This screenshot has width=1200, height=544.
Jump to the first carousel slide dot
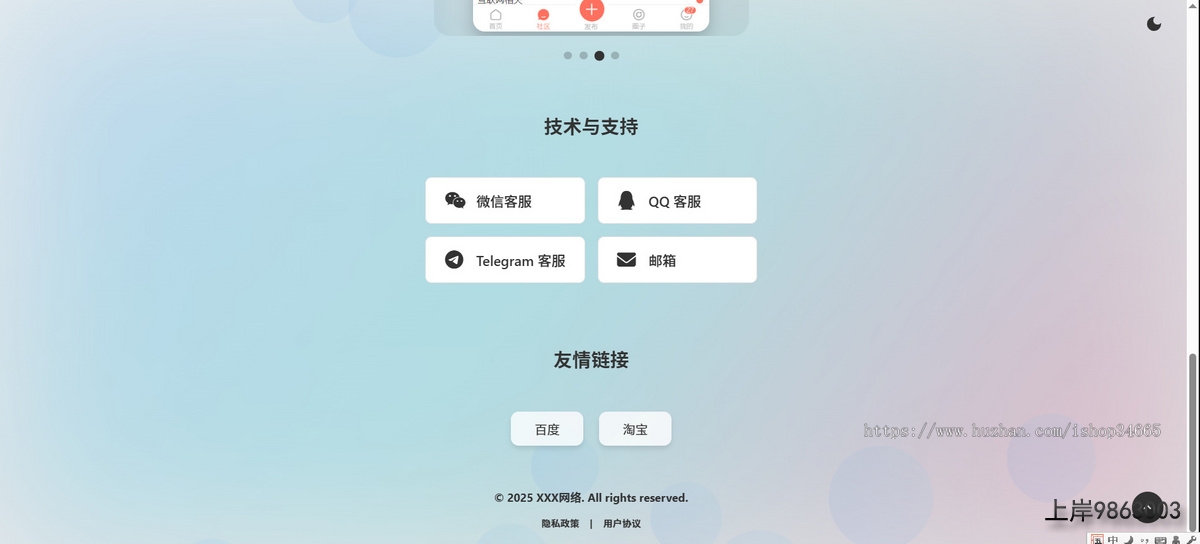click(568, 56)
